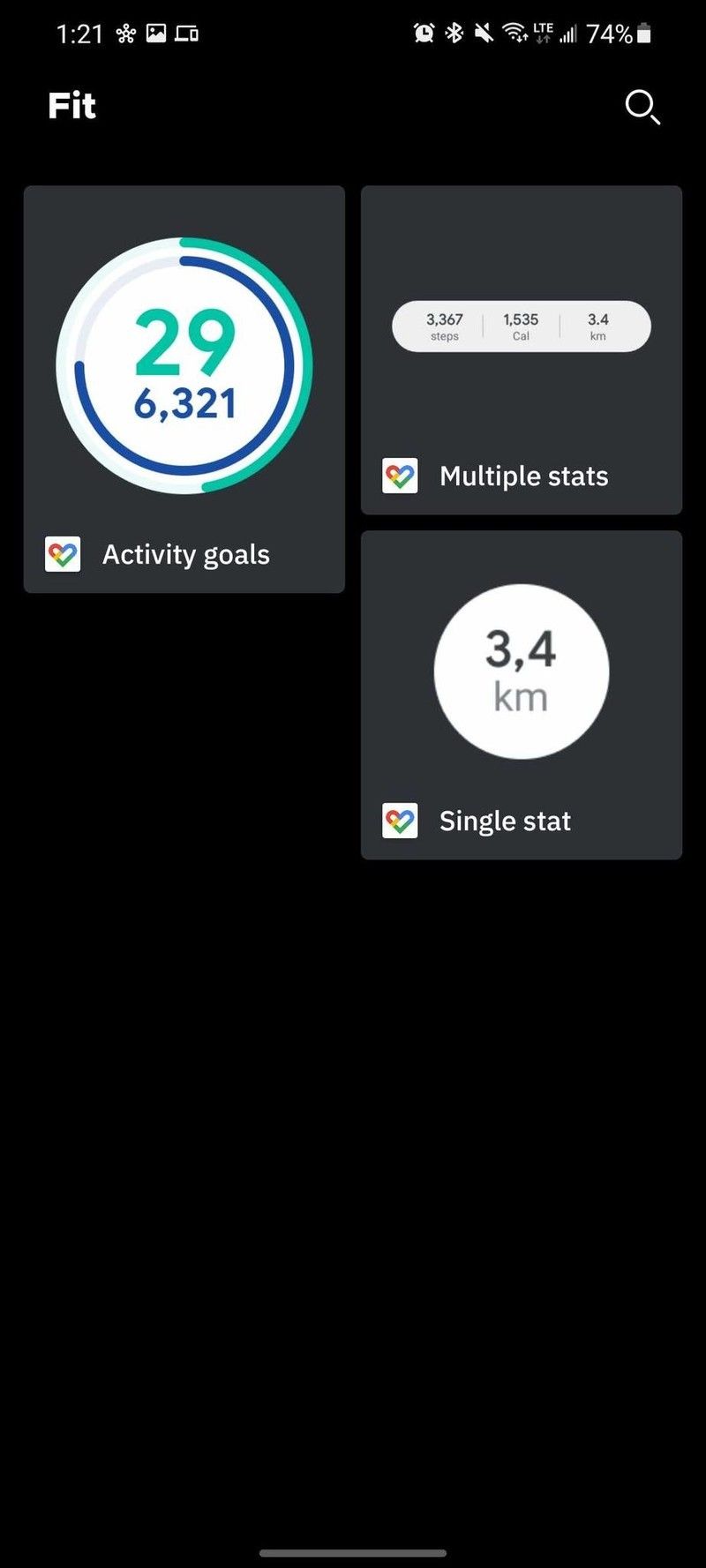Click the Fit heart icon beside Multiple stats
This screenshot has width=706, height=1568.
400,476
